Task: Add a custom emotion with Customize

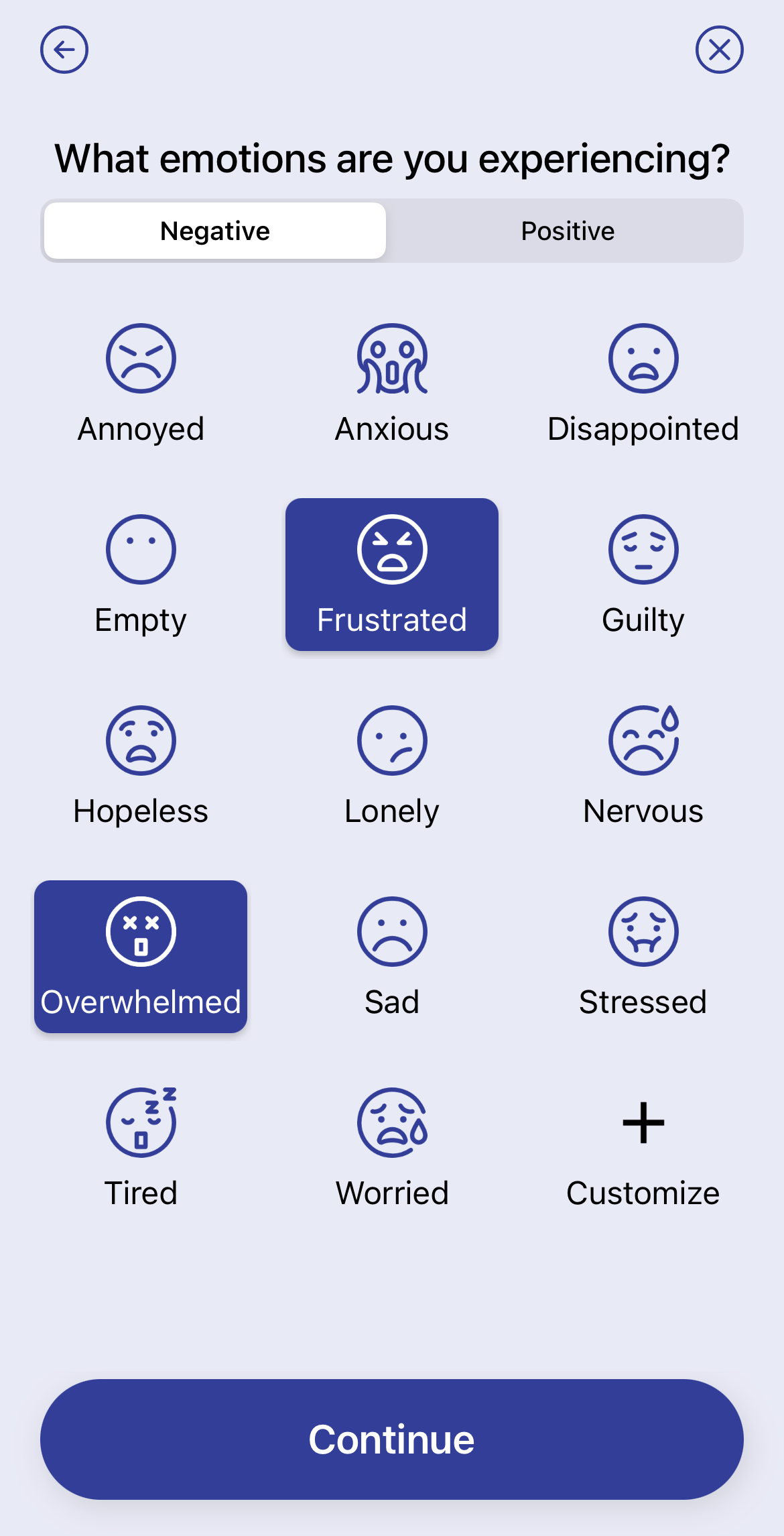Action: (643, 1148)
